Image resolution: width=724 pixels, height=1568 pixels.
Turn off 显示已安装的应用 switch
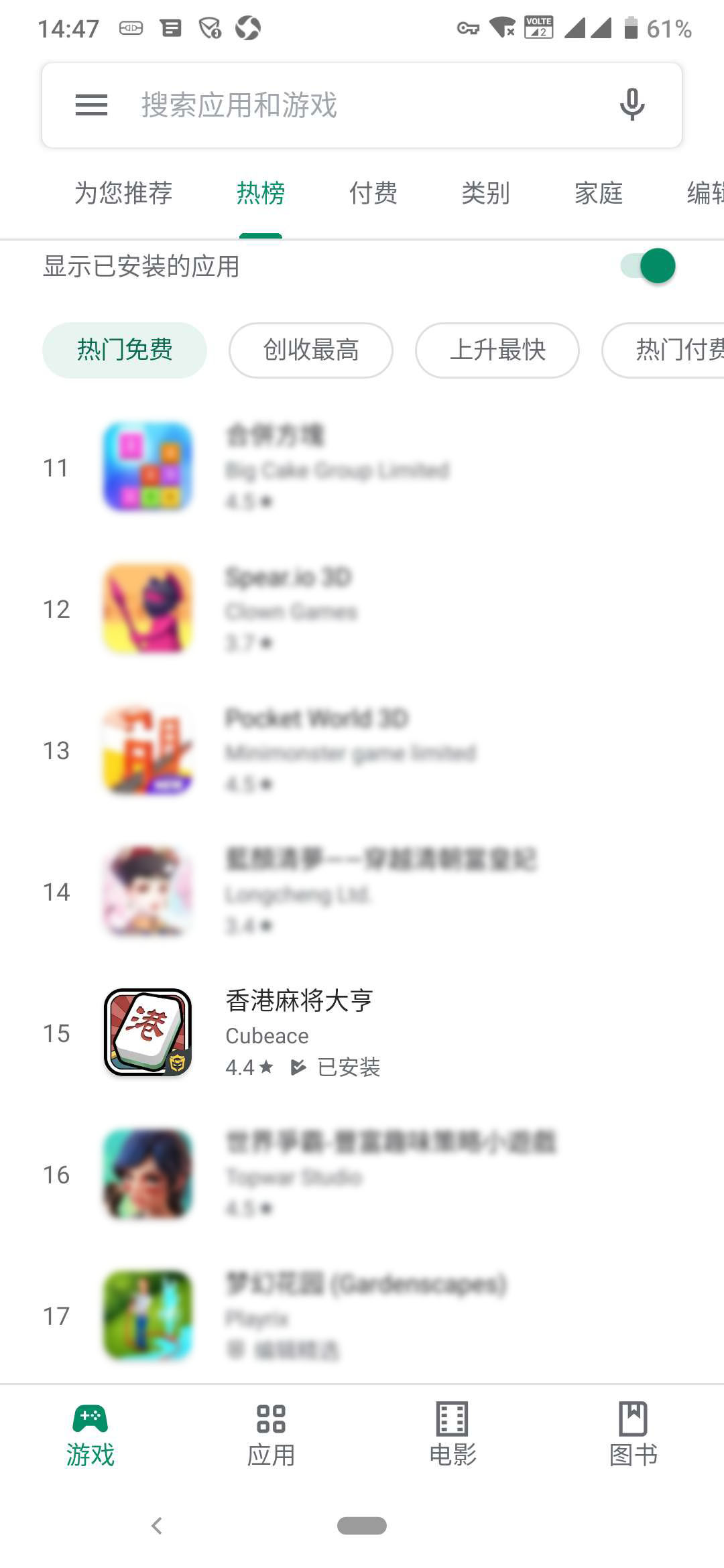[648, 266]
